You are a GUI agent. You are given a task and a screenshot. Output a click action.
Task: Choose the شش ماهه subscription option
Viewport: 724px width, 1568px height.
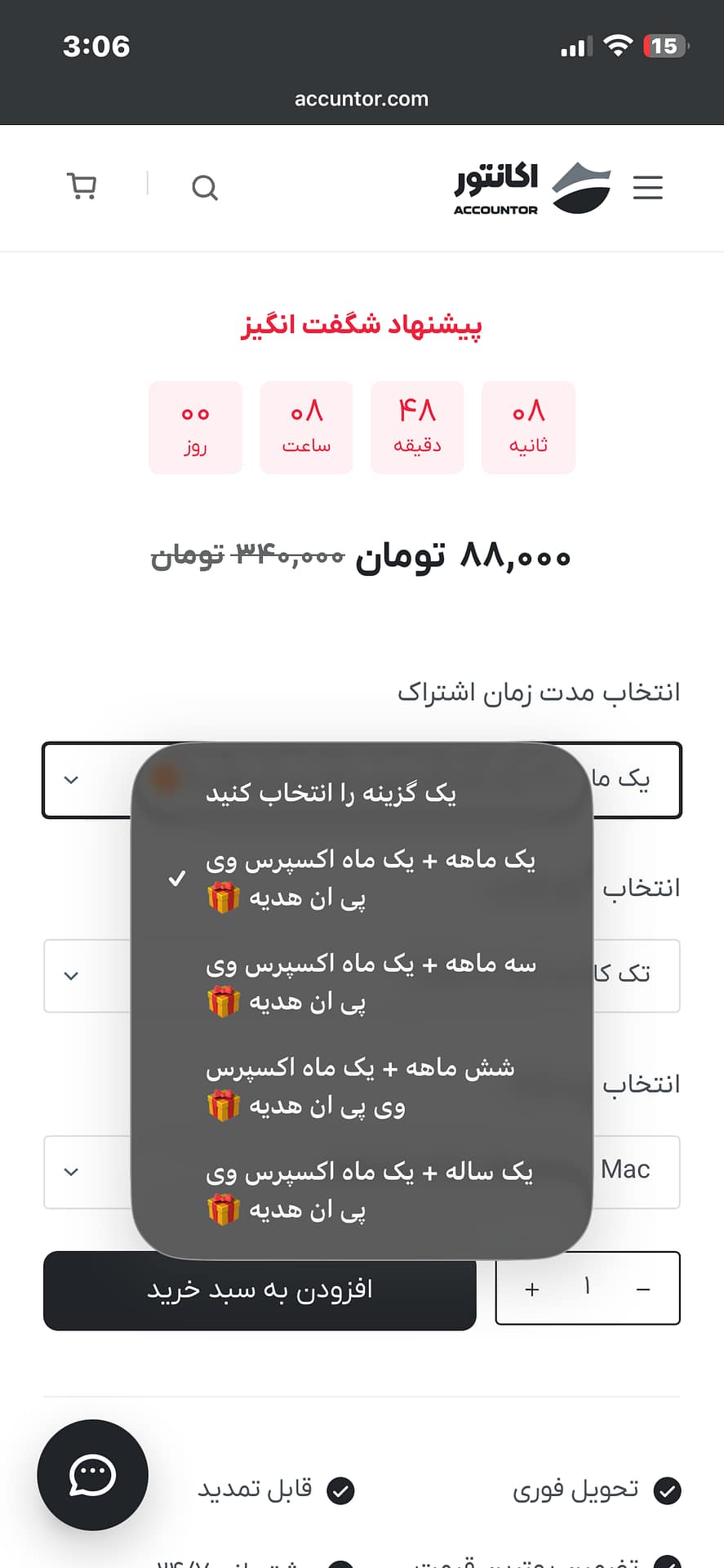tap(362, 1087)
